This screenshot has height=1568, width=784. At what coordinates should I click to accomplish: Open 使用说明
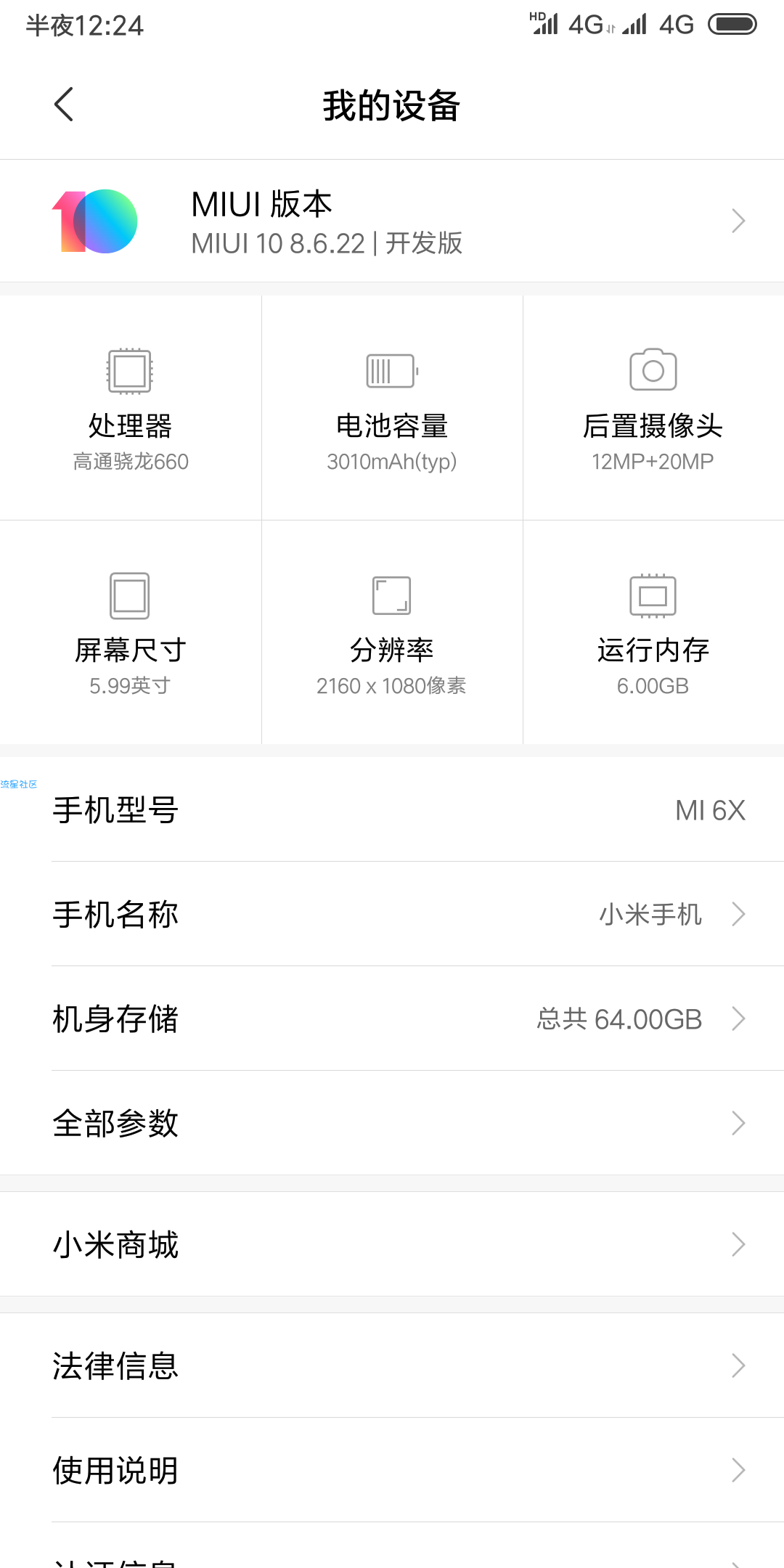coord(392,1470)
